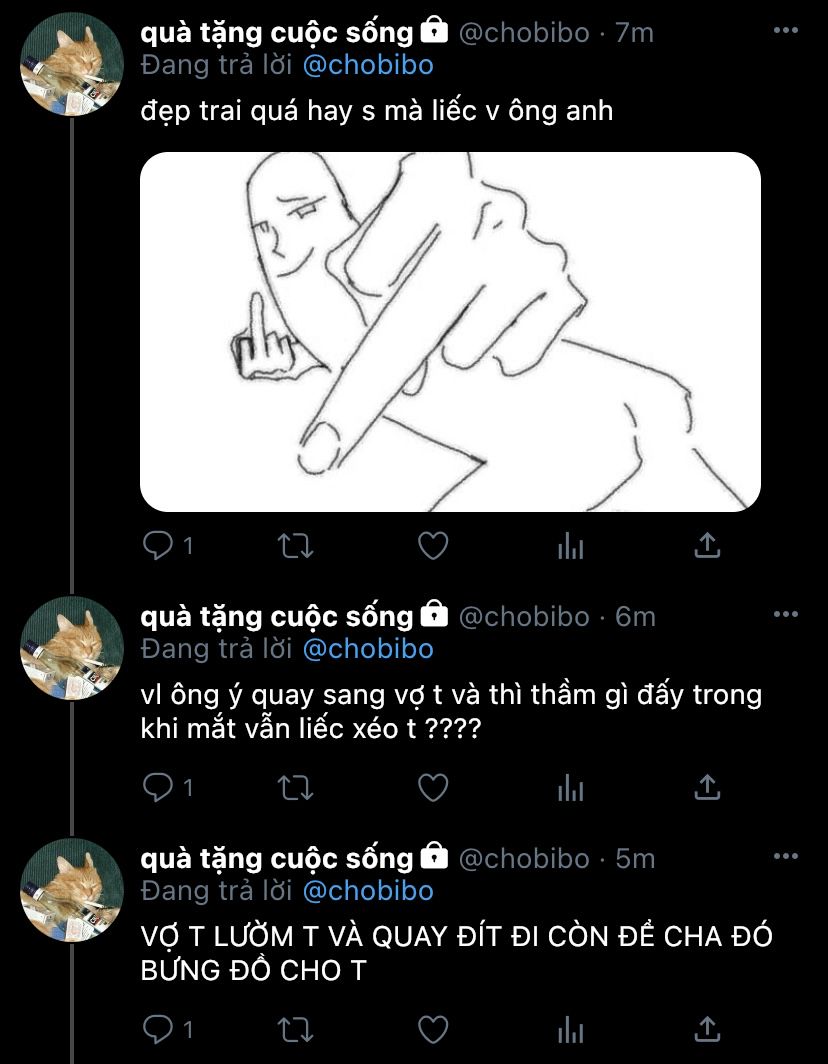Retweet the 6m tweet
Viewport: 828px width, 1064px height.
296,787
